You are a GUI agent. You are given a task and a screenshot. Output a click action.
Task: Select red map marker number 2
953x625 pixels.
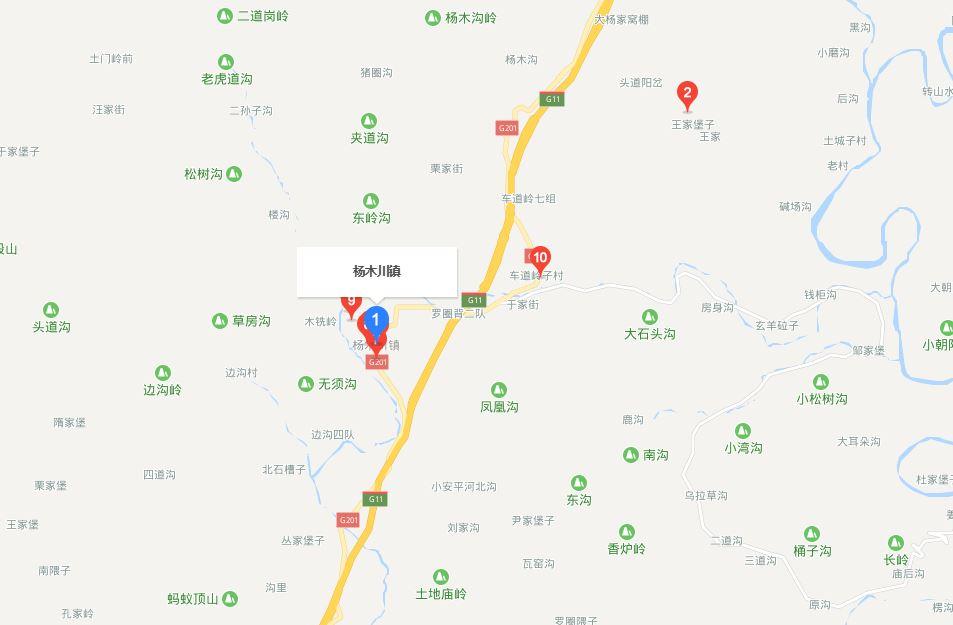click(x=687, y=94)
